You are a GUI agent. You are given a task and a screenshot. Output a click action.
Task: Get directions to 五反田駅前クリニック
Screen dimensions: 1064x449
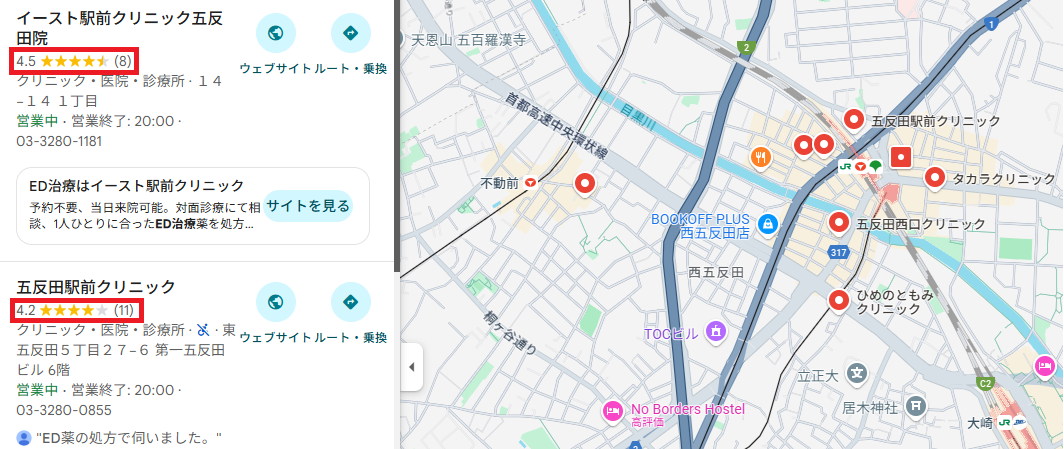click(350, 302)
